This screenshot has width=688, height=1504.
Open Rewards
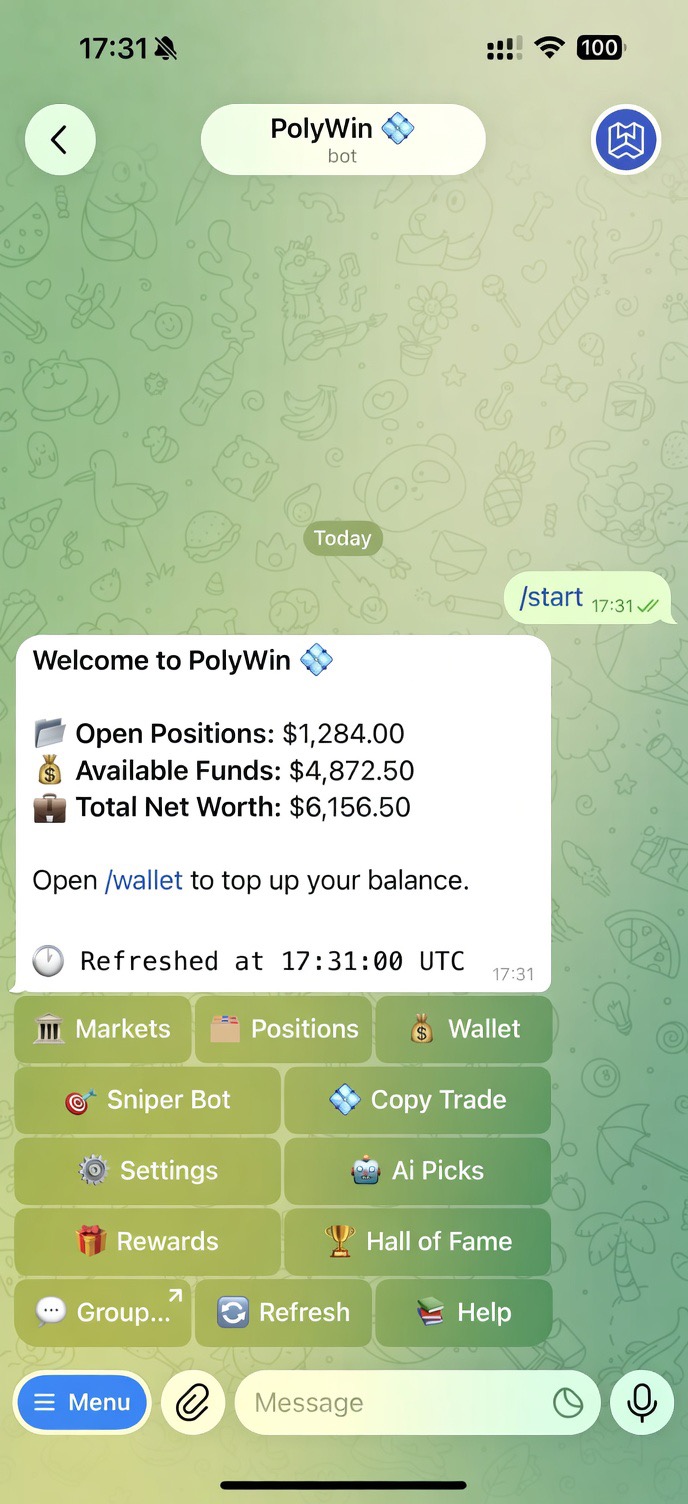[x=147, y=1242]
